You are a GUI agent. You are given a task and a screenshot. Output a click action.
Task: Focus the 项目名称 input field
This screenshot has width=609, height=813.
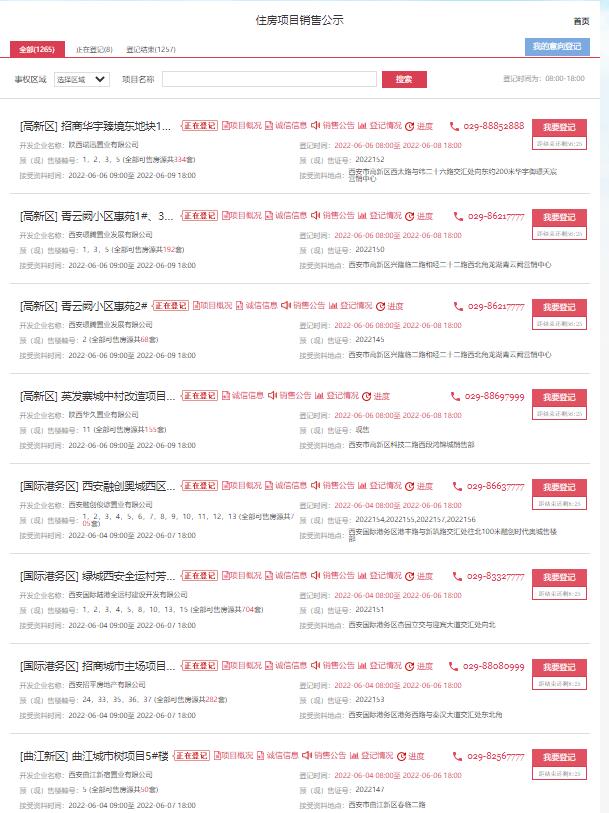tap(269, 79)
